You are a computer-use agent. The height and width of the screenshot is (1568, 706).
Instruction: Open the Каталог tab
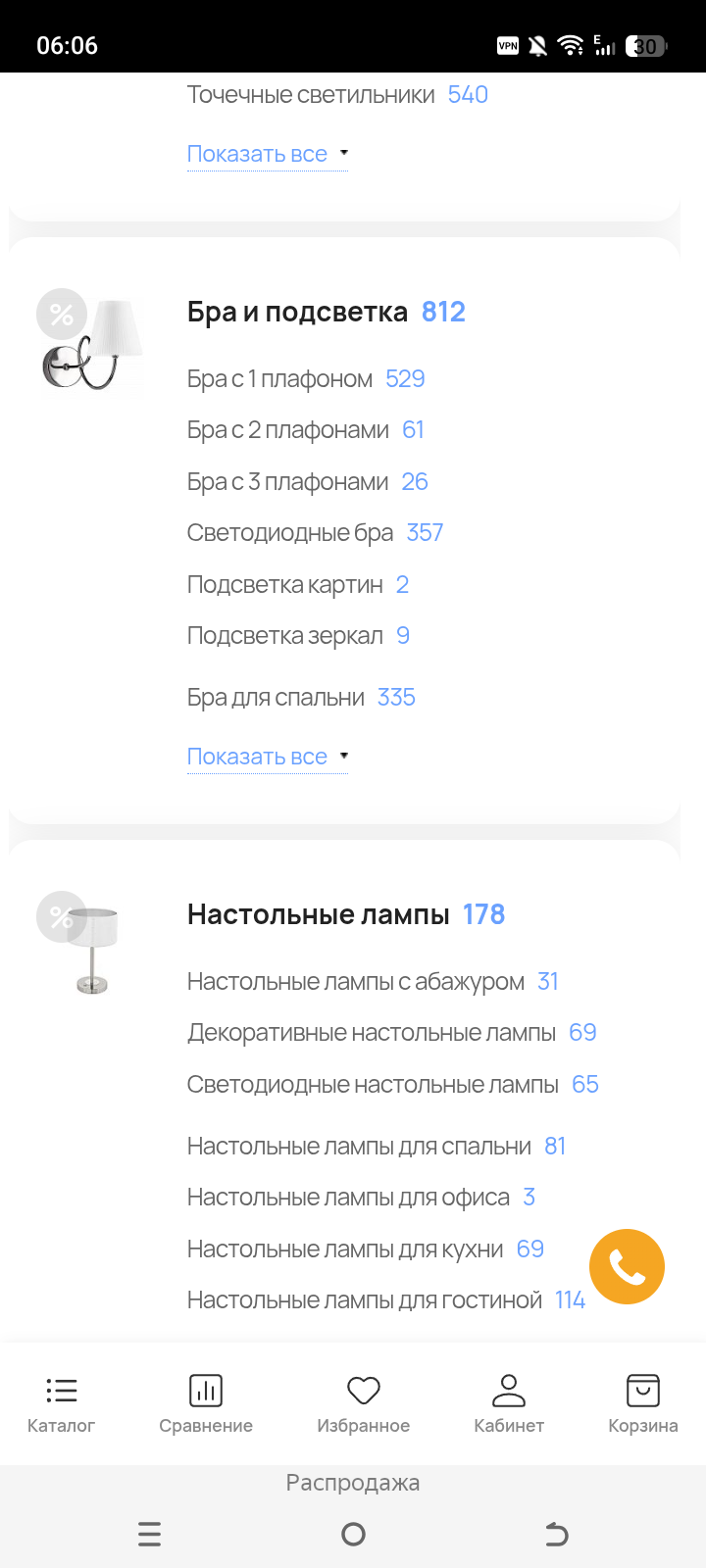pos(61,1403)
